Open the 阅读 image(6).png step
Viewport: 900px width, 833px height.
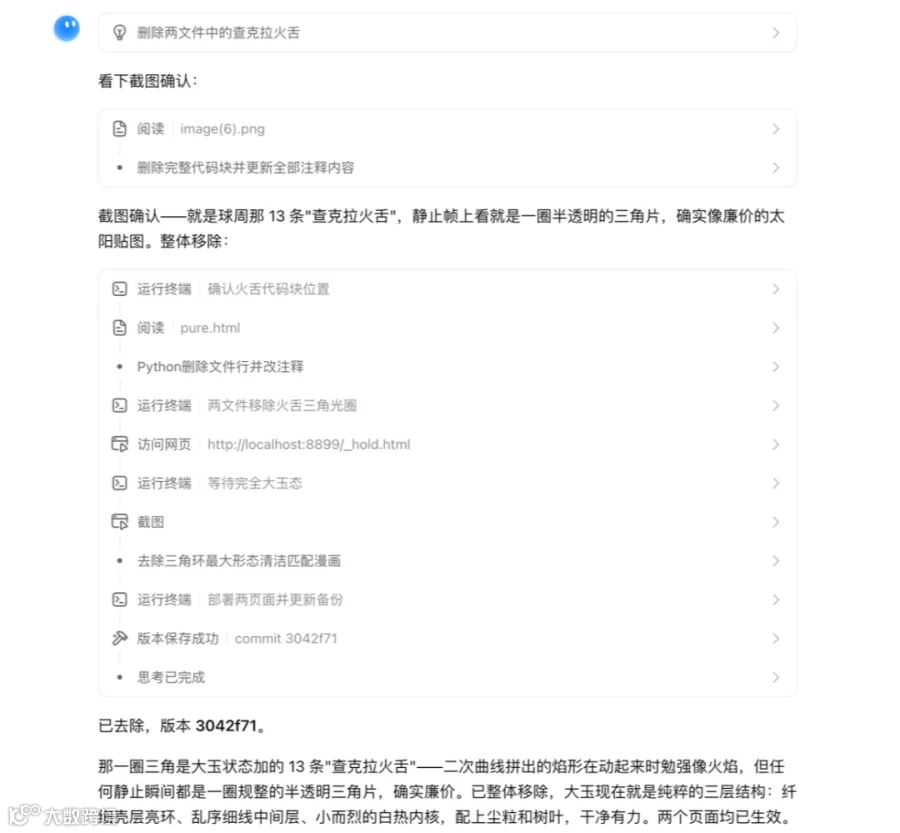[447, 129]
